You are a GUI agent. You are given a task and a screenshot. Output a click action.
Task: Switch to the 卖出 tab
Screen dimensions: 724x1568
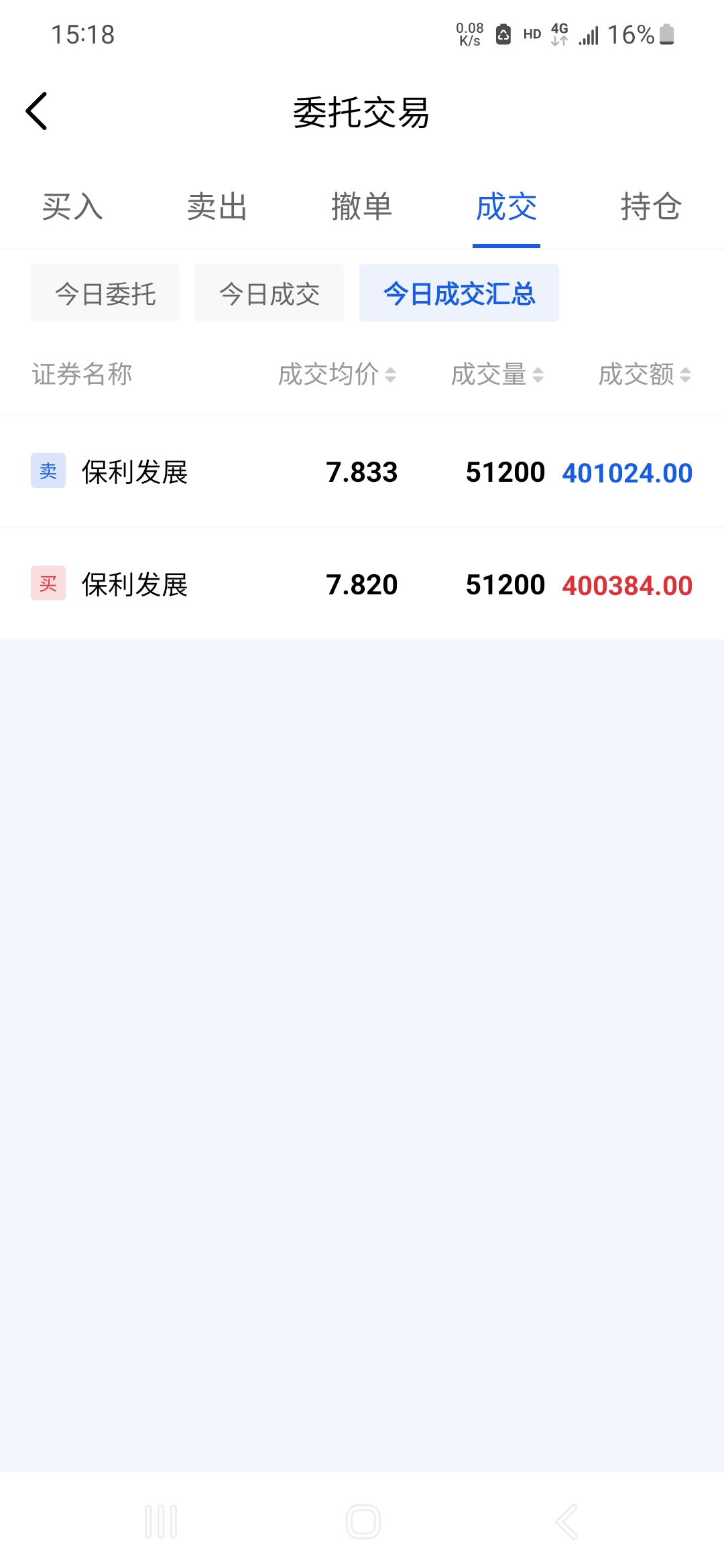click(217, 206)
